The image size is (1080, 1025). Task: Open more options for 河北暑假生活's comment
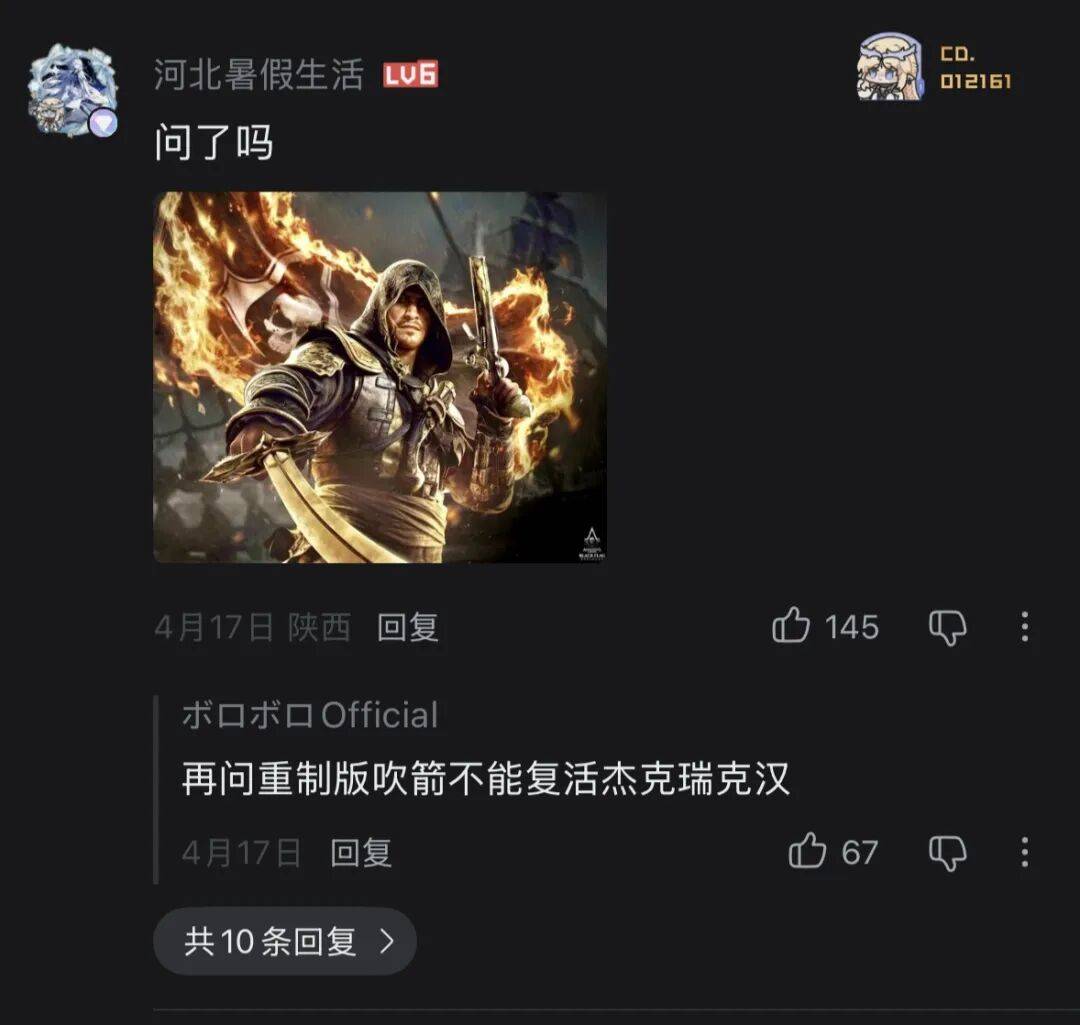point(1024,627)
